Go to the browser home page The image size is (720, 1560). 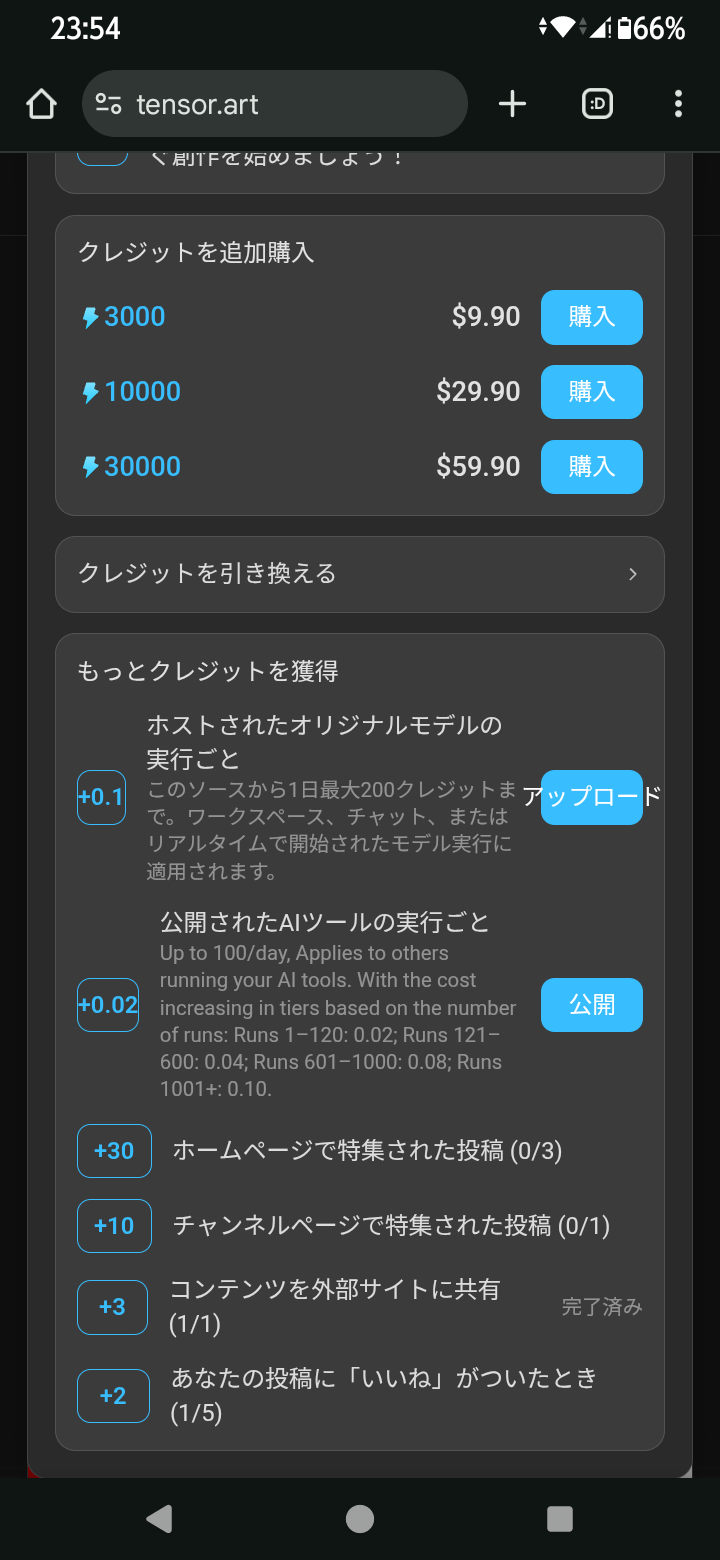[x=42, y=104]
